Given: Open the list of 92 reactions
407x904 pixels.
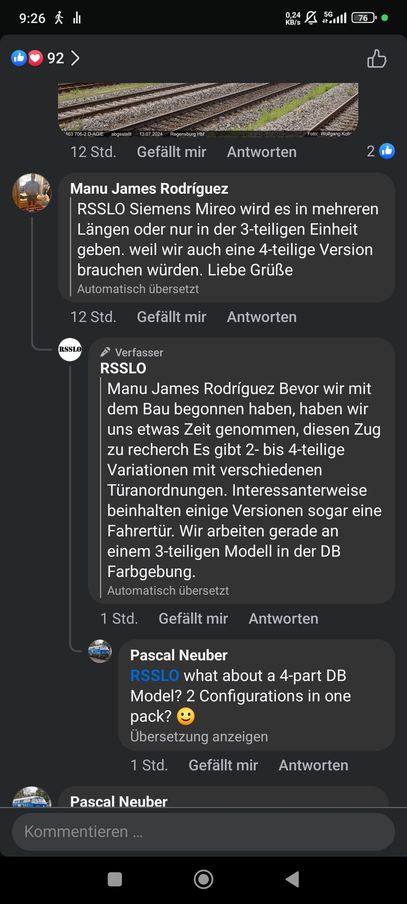Looking at the screenshot, I should [45, 58].
